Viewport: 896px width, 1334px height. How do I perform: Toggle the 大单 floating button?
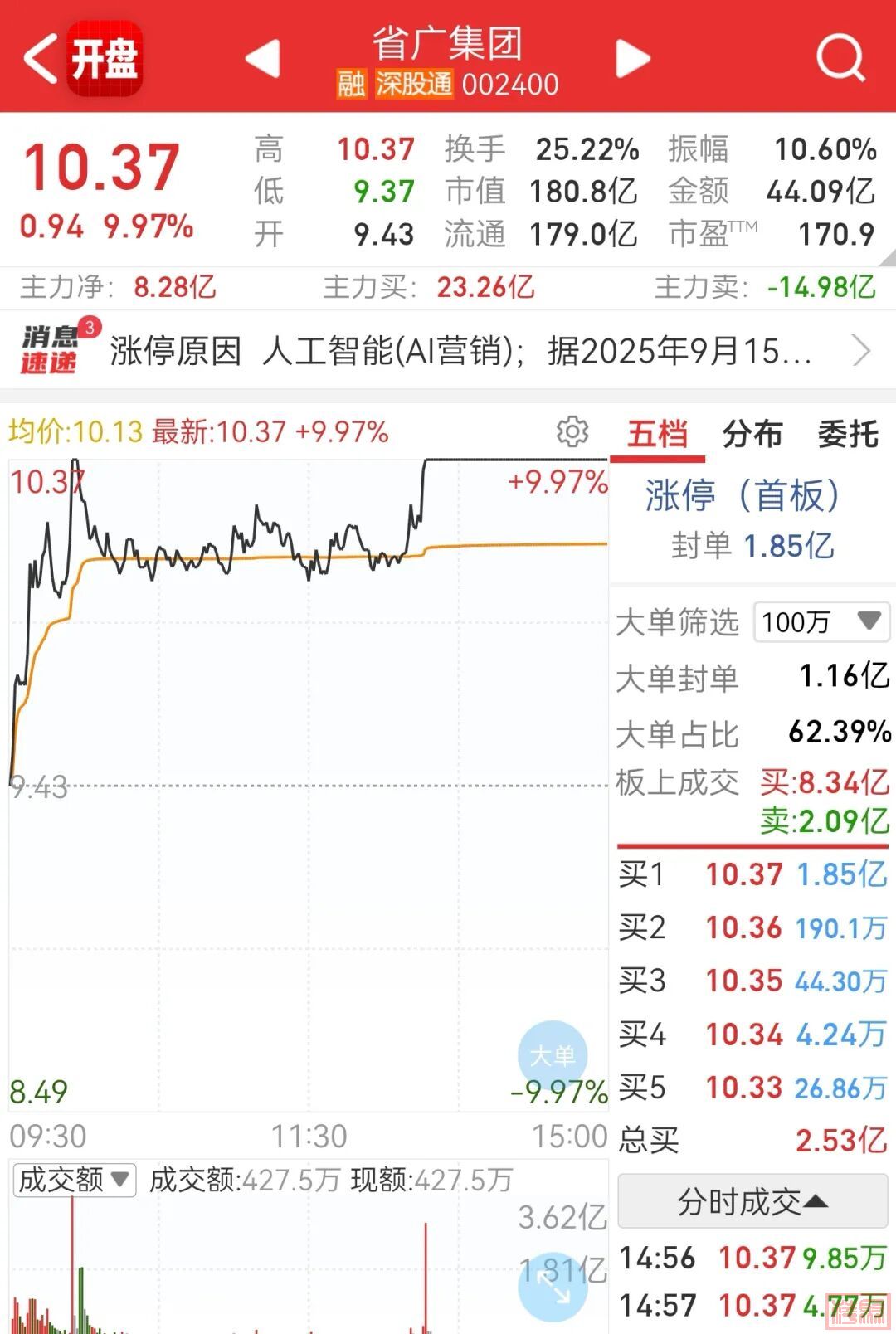(x=552, y=1055)
